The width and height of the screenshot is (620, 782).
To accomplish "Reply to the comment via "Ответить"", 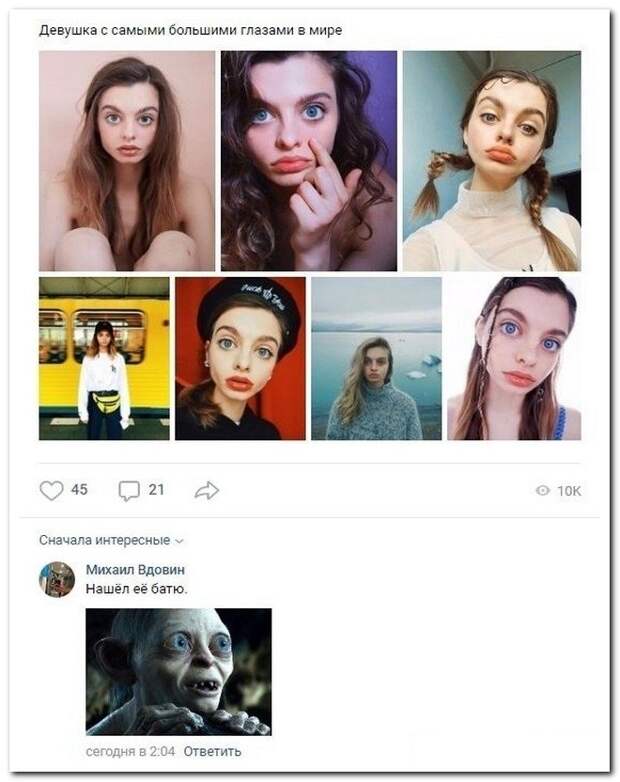I will coord(213,751).
